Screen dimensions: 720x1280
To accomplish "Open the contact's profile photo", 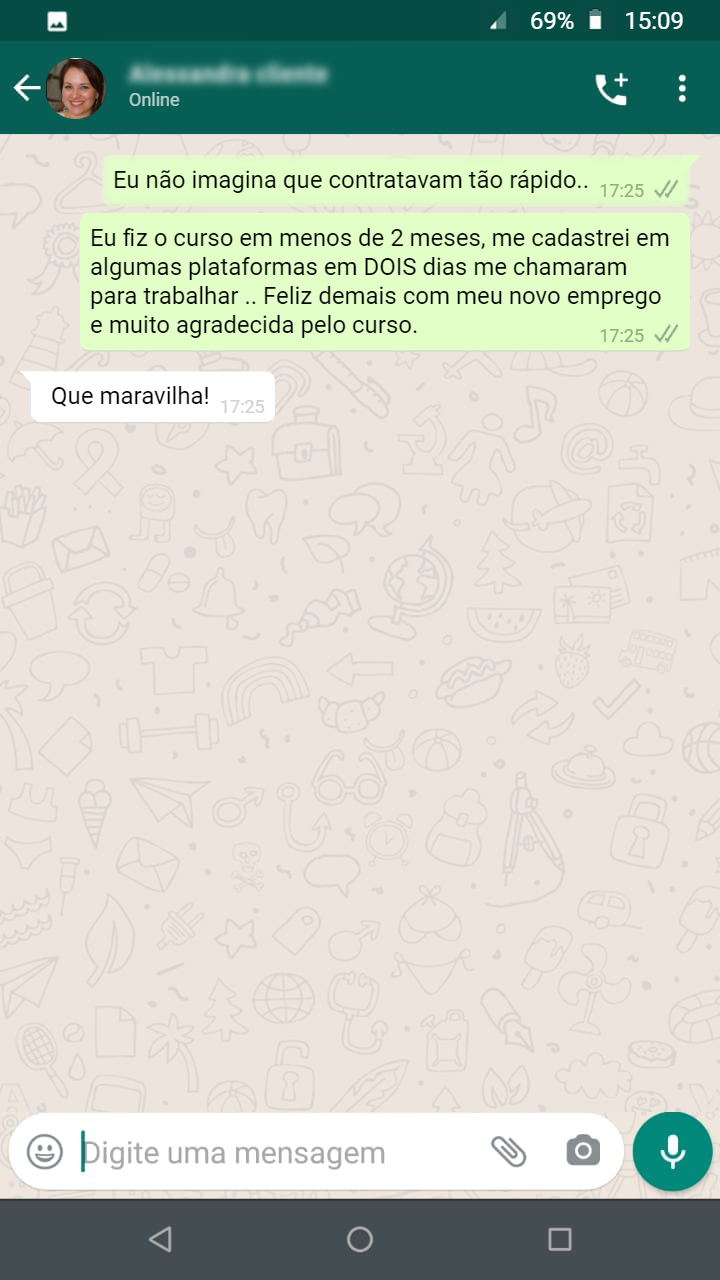I will point(77,88).
